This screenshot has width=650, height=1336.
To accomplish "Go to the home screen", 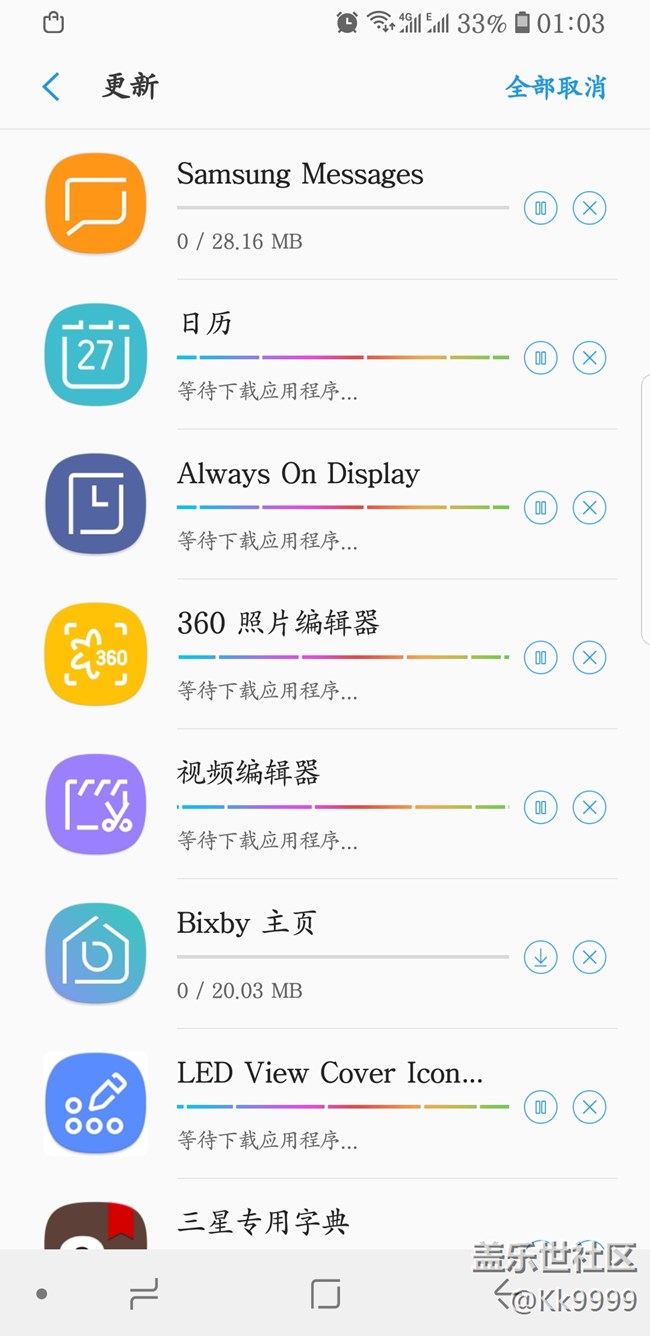I will 325,1294.
